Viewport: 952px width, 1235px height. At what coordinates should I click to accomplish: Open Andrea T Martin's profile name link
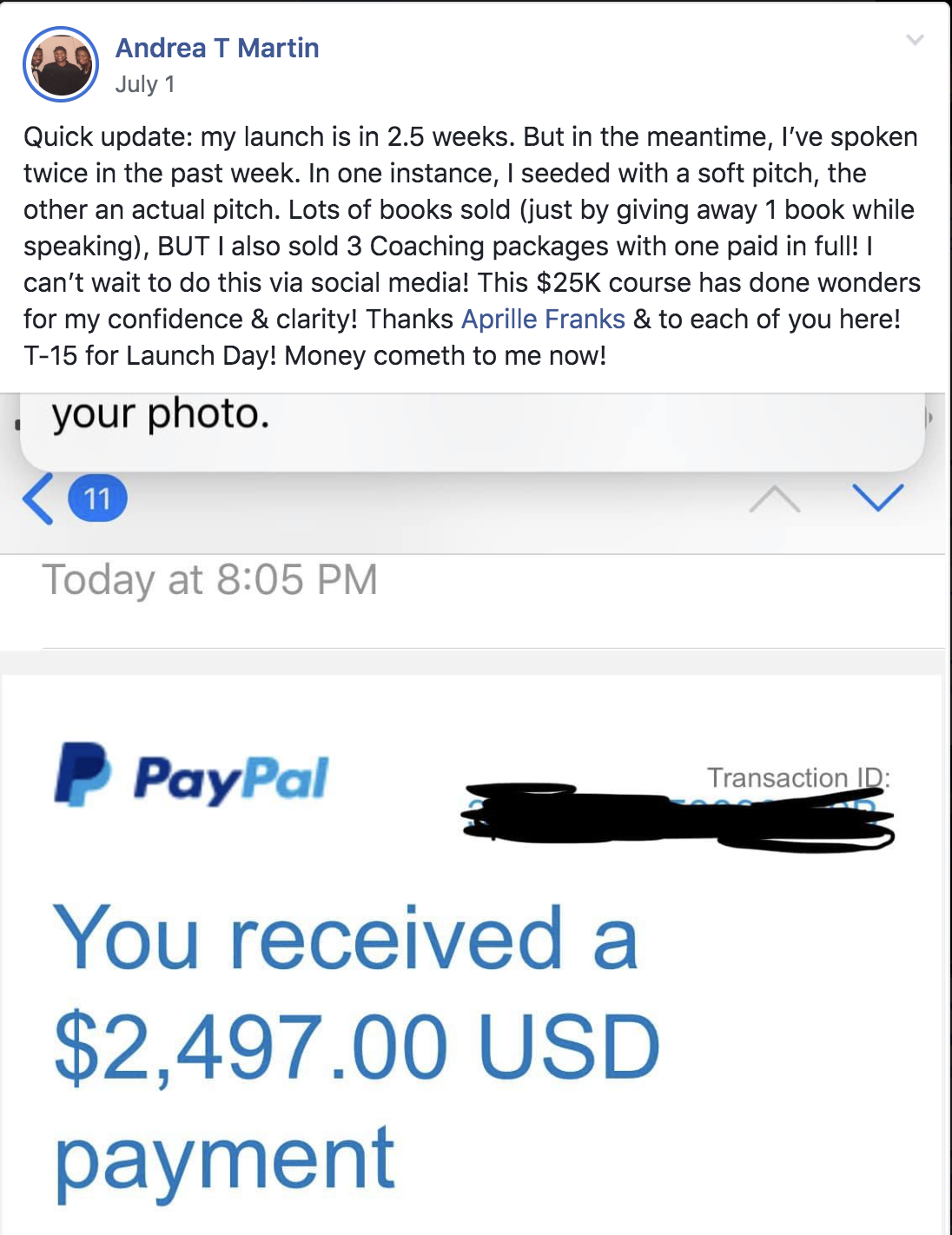[217, 48]
